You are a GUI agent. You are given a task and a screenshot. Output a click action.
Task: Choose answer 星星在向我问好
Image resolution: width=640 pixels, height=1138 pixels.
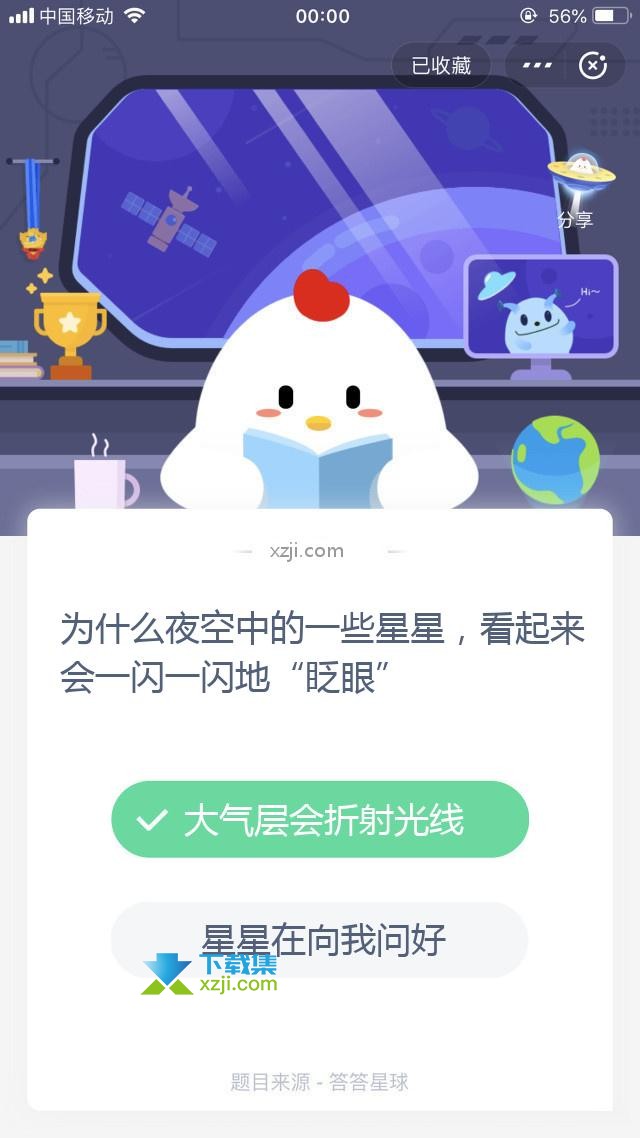coord(319,940)
